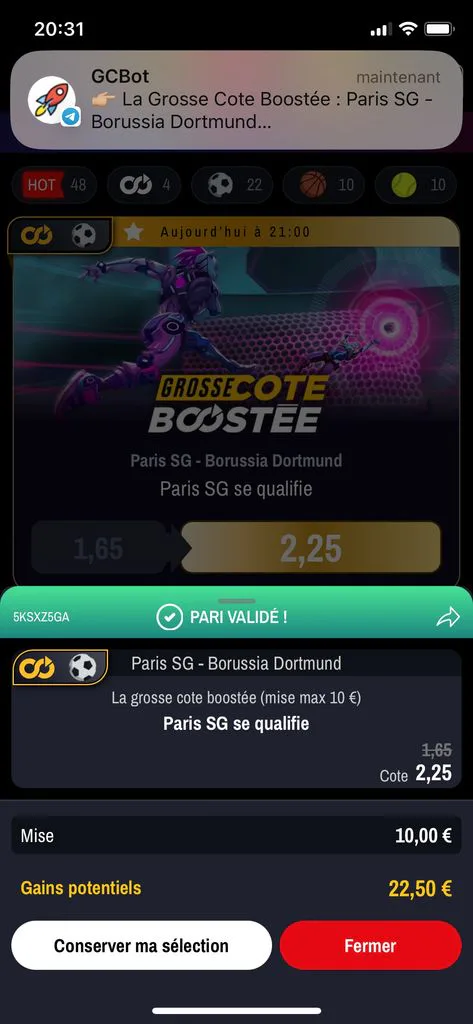Tap Conserver ma sélection button

141,946
